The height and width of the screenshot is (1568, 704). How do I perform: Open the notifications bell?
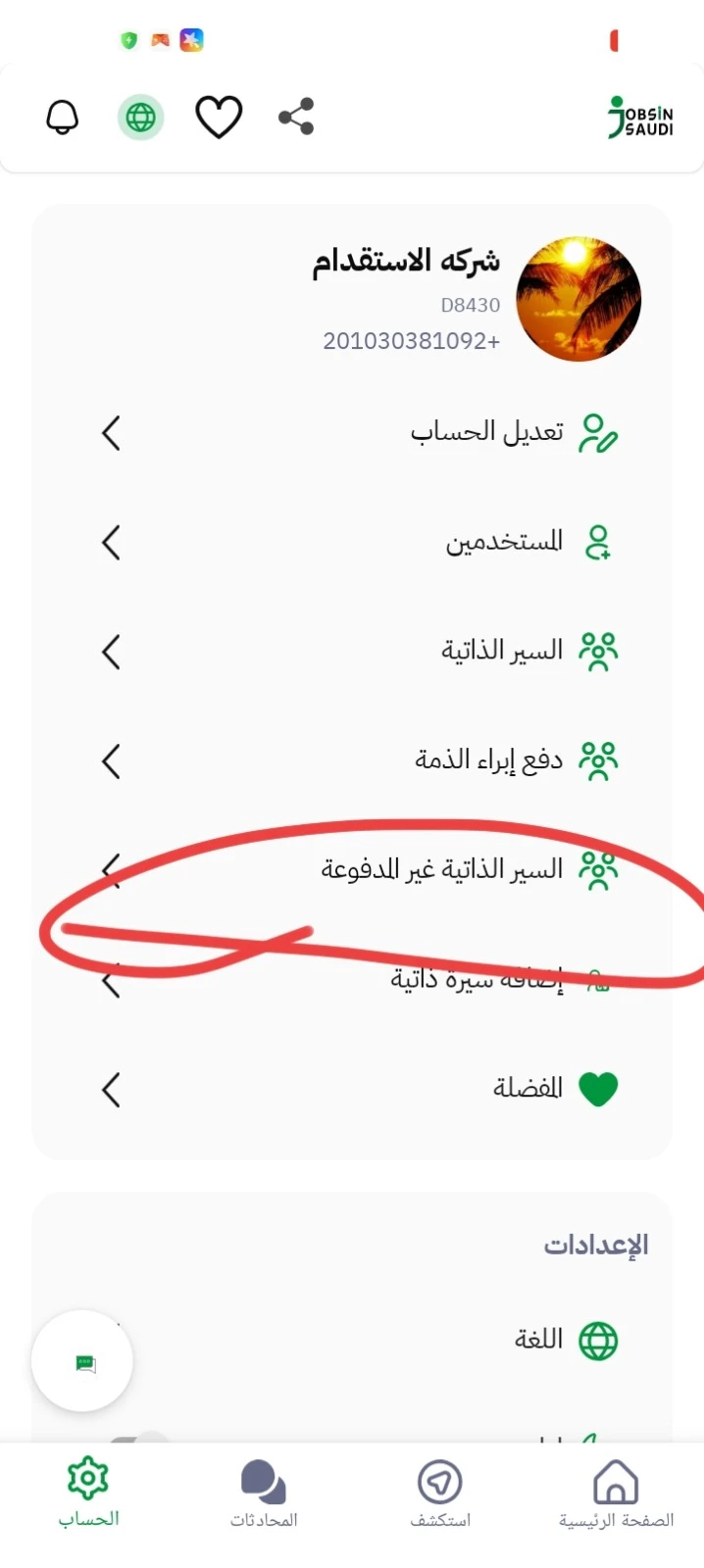click(x=63, y=118)
